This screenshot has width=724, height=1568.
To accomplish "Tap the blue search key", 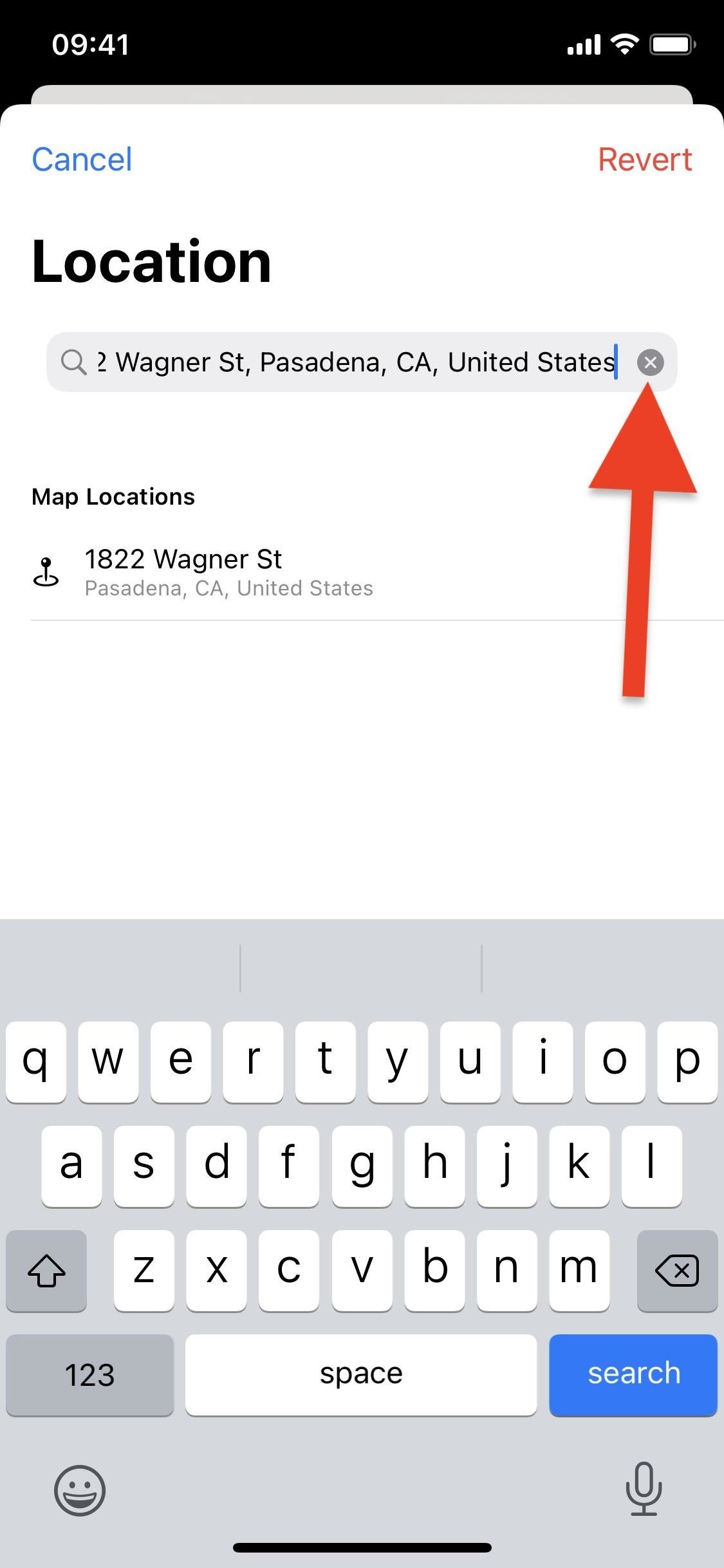I will pos(633,1374).
